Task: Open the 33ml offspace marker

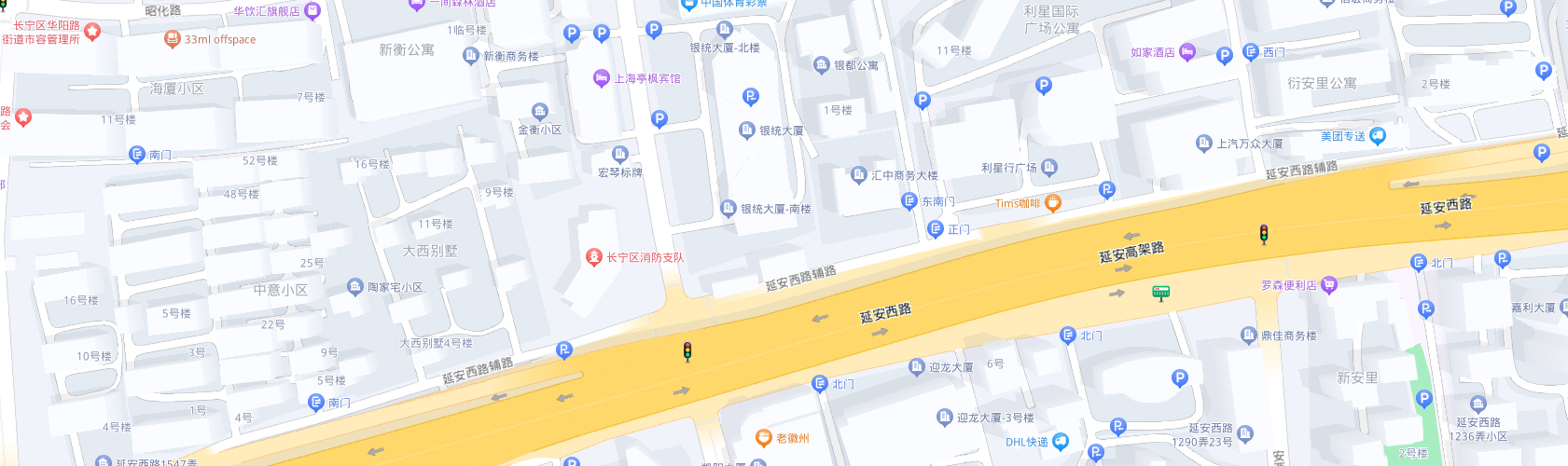Action: (172, 39)
